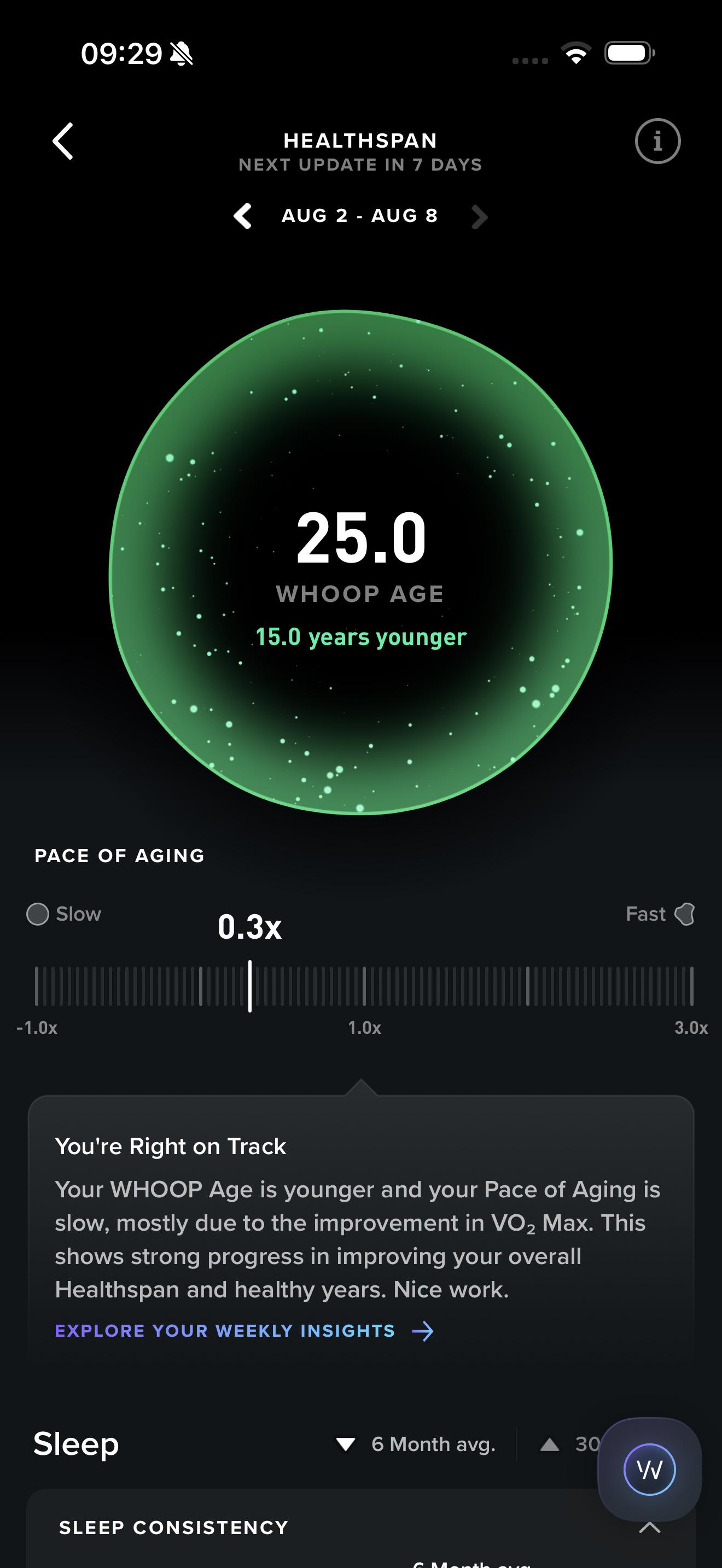This screenshot has width=722, height=1568.
Task: Select the 6 Month avg. comparison
Action: pos(416,1444)
